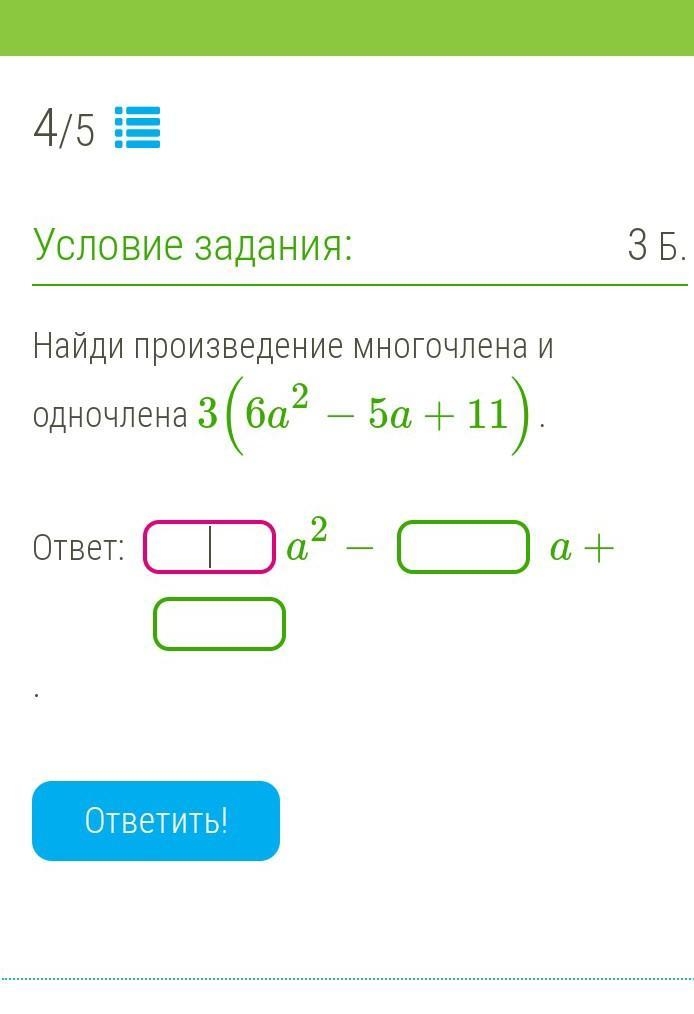Image resolution: width=694 pixels, height=1014 pixels.
Task: Submit with the Ответить! button
Action: click(156, 821)
